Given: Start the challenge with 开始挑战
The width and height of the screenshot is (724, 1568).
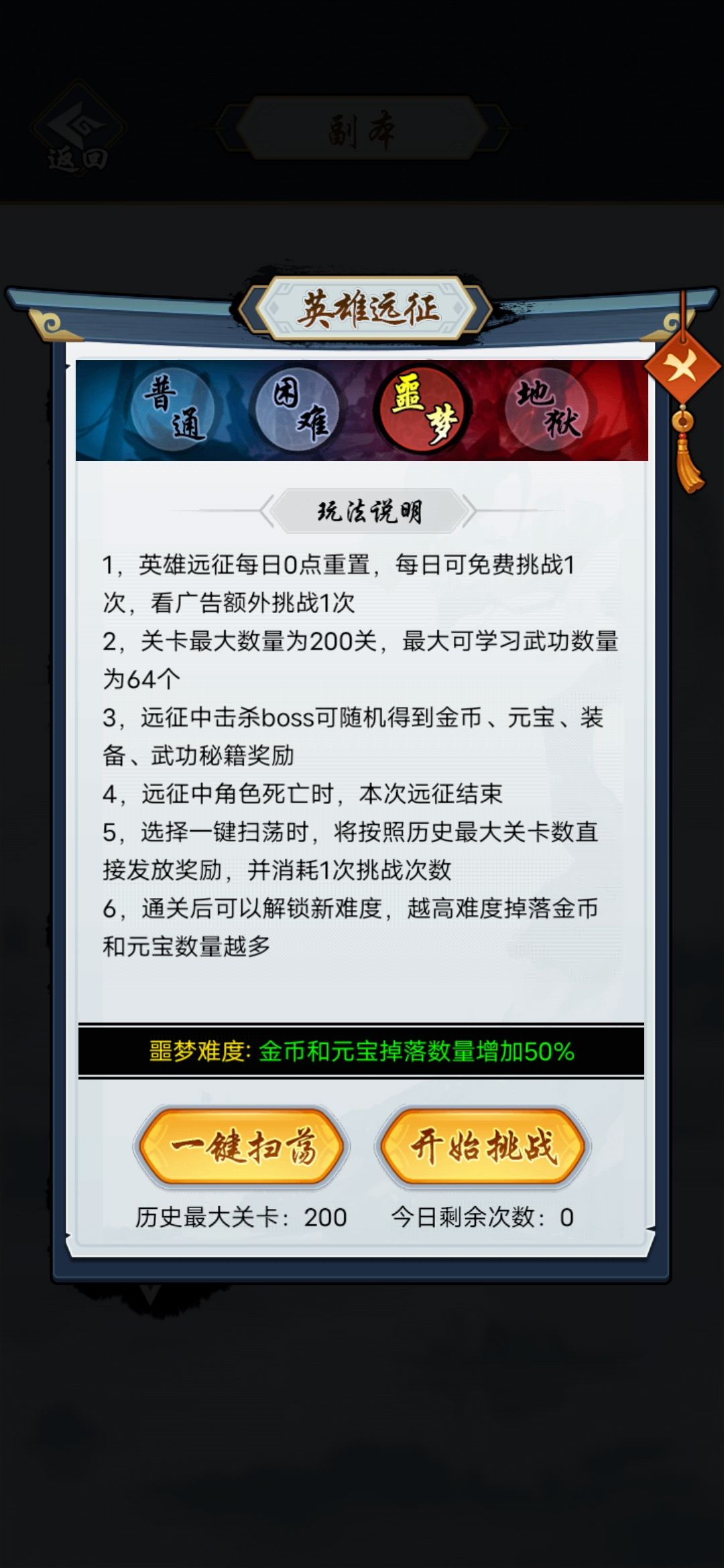Looking at the screenshot, I should 483,1147.
